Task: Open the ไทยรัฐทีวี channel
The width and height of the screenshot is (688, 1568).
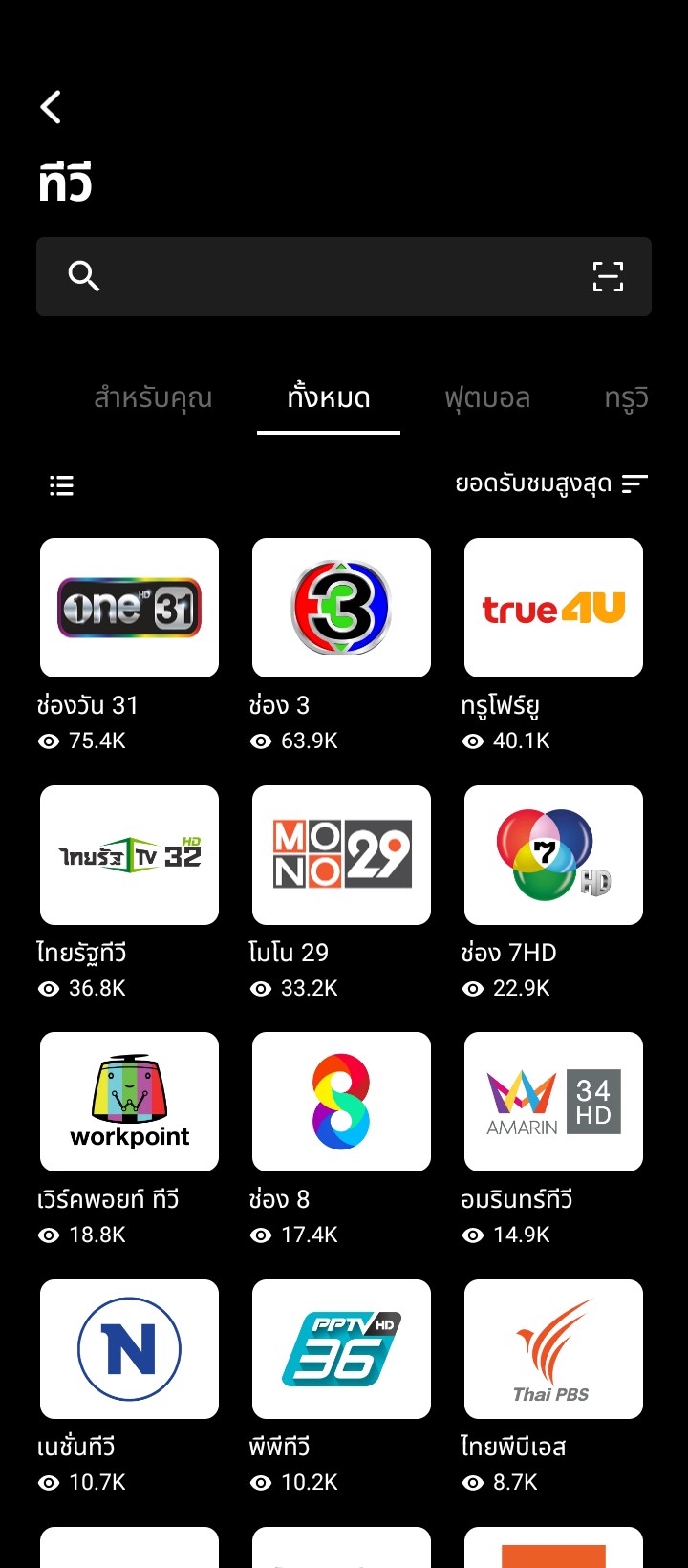Action: point(129,855)
